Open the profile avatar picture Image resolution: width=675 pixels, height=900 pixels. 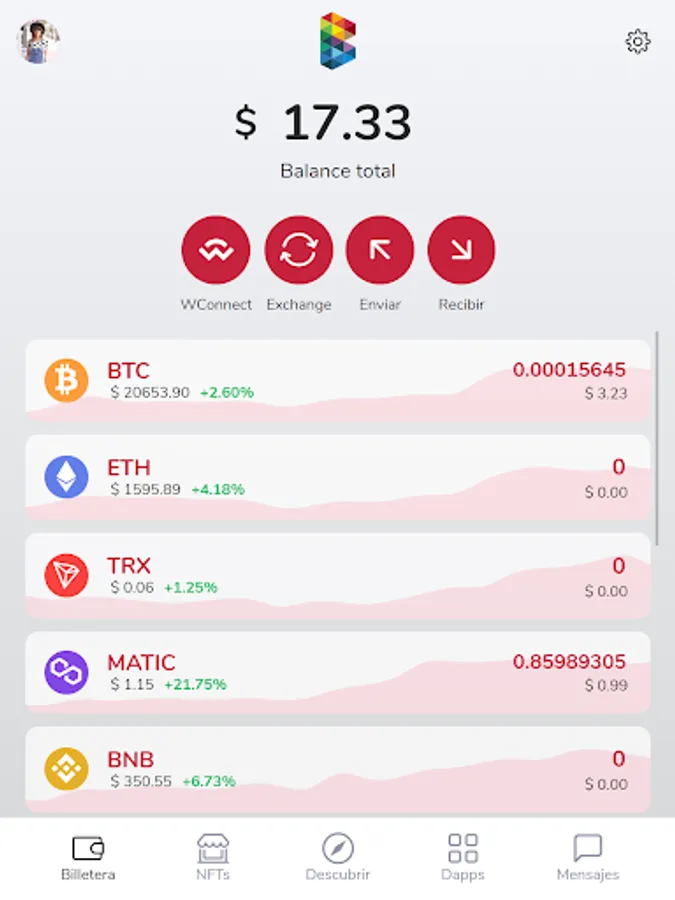(39, 42)
